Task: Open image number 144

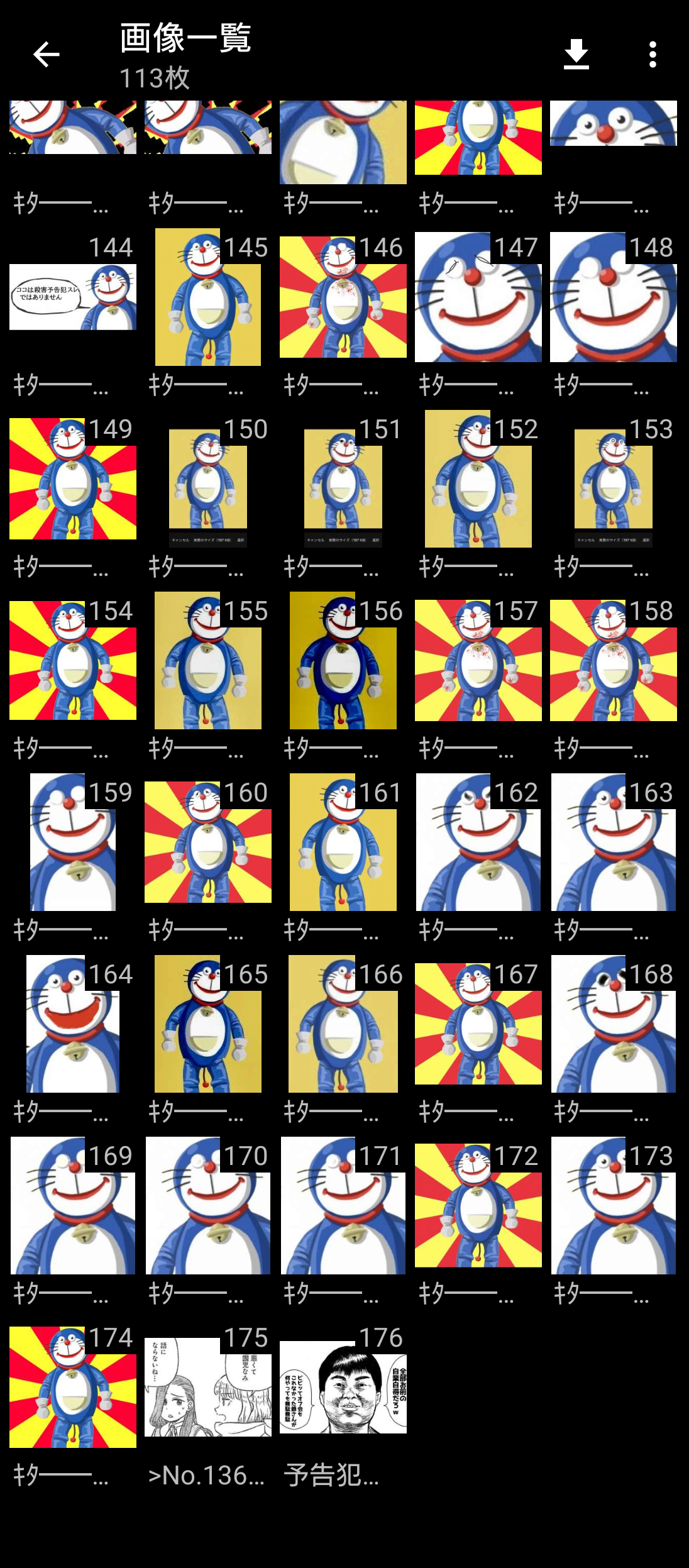Action: point(73,297)
